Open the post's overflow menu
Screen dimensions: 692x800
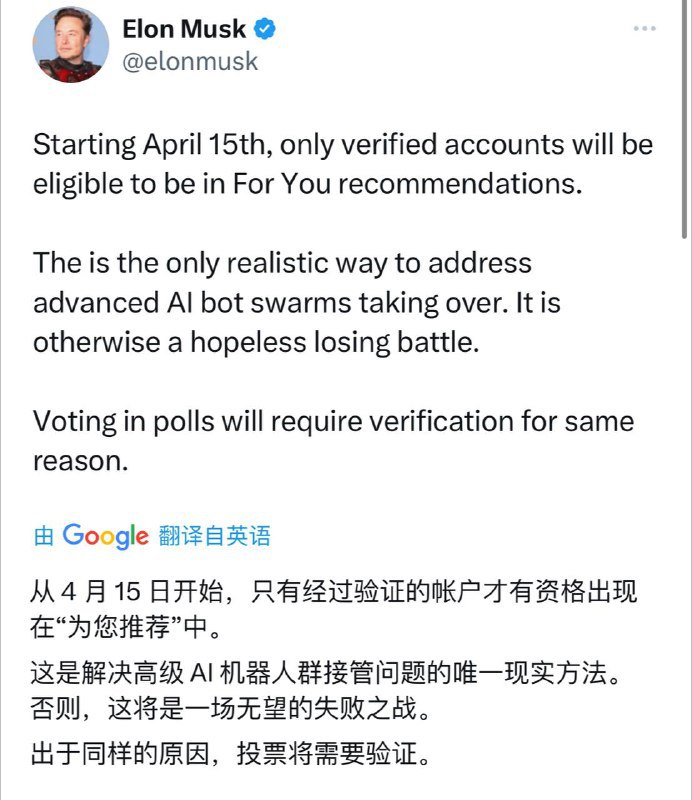[x=645, y=29]
